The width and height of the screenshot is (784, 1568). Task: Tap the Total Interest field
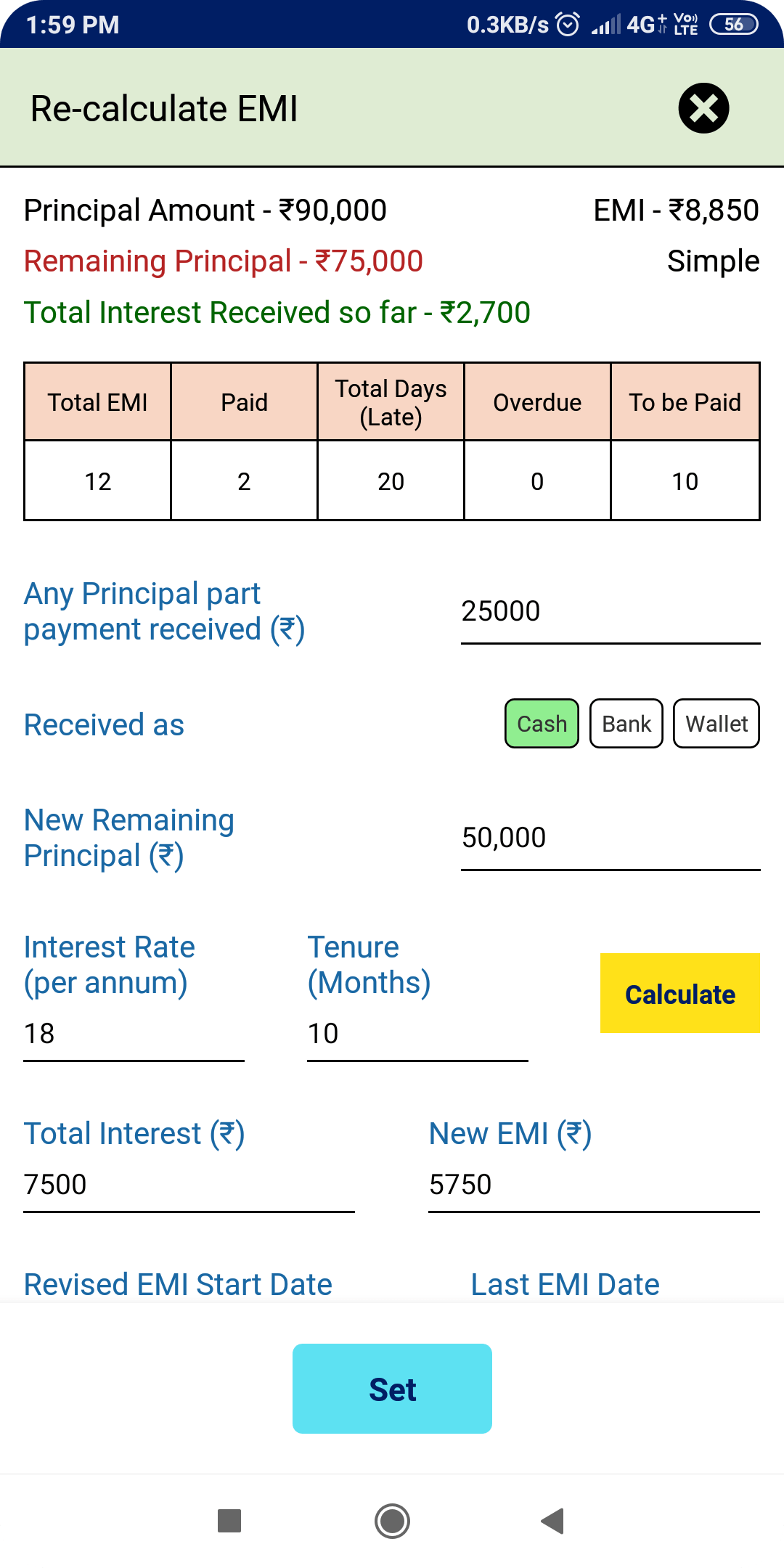point(189,1185)
